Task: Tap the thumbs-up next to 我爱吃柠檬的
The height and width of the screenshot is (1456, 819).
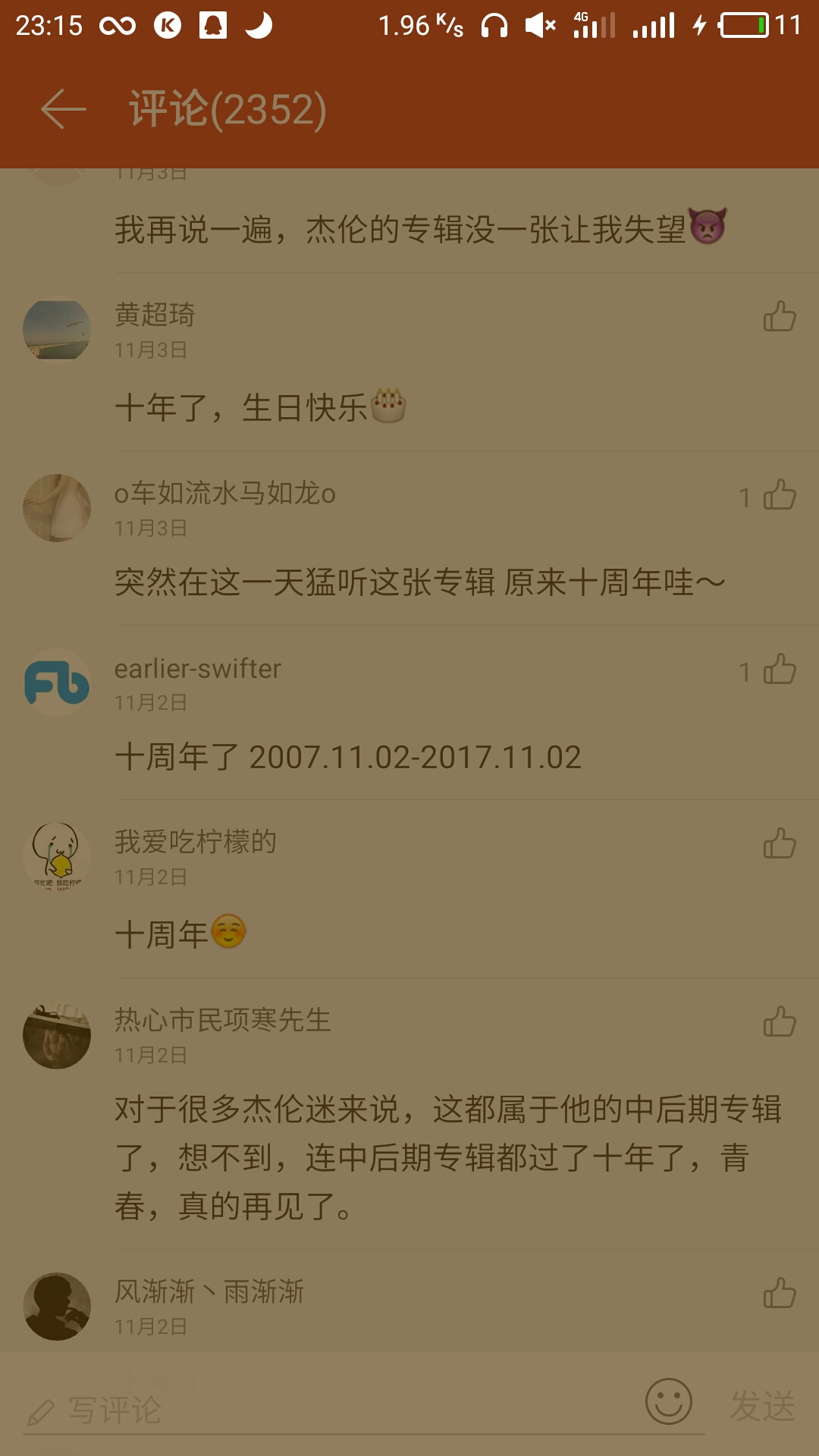Action: (780, 841)
